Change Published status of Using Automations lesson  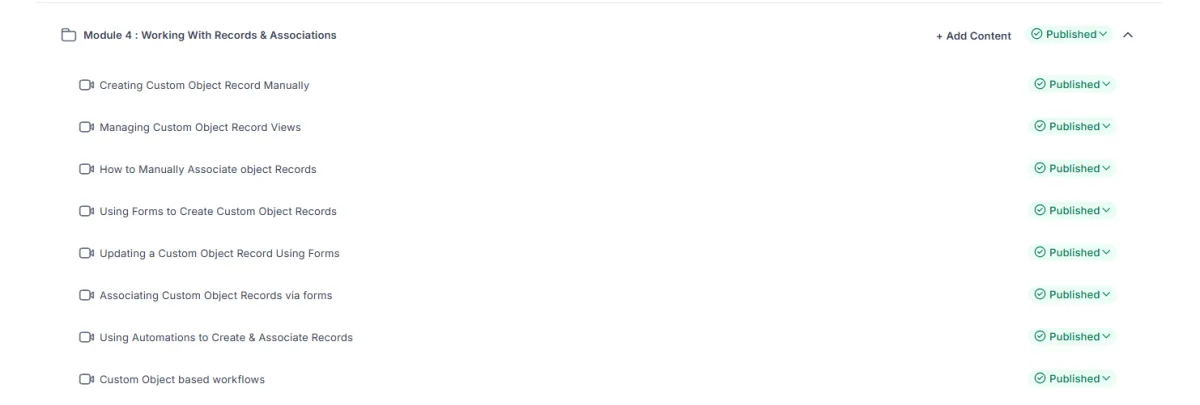pos(1073,337)
